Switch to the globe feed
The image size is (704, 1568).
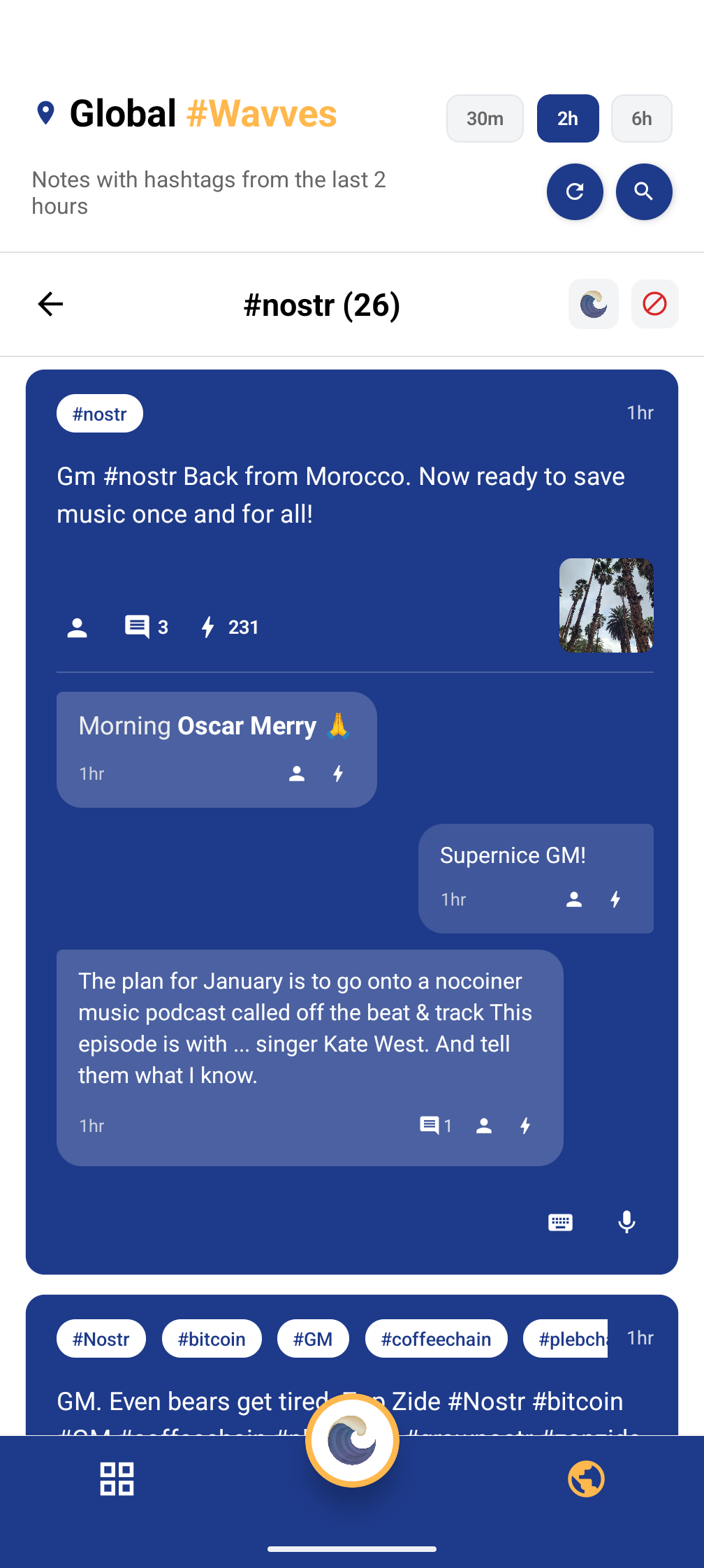[587, 1479]
